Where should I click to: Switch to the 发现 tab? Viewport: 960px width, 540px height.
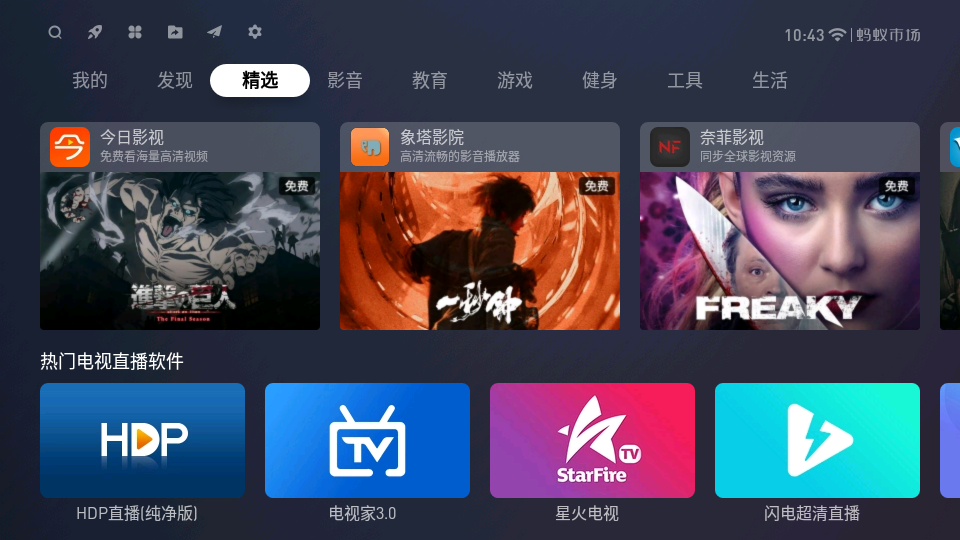(175, 81)
